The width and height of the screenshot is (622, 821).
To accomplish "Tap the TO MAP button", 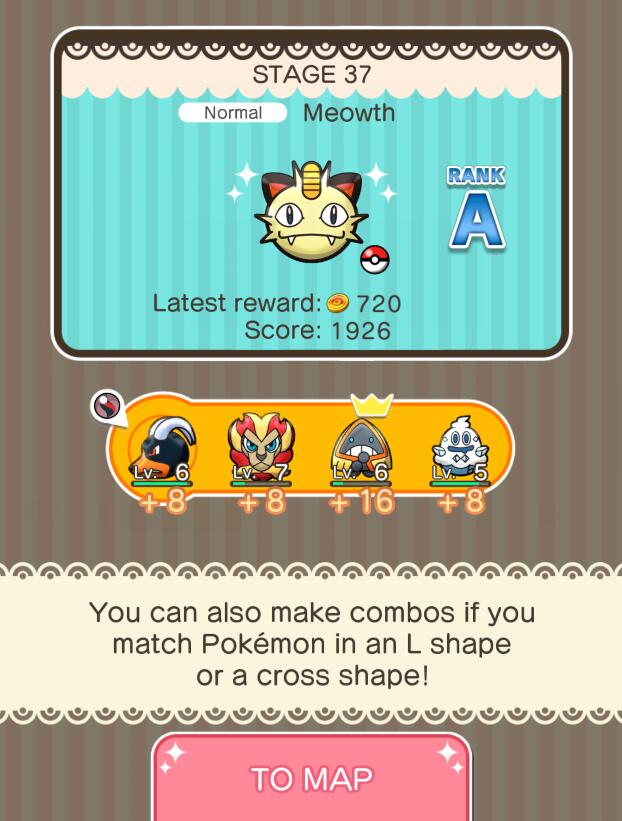I will click(311, 779).
